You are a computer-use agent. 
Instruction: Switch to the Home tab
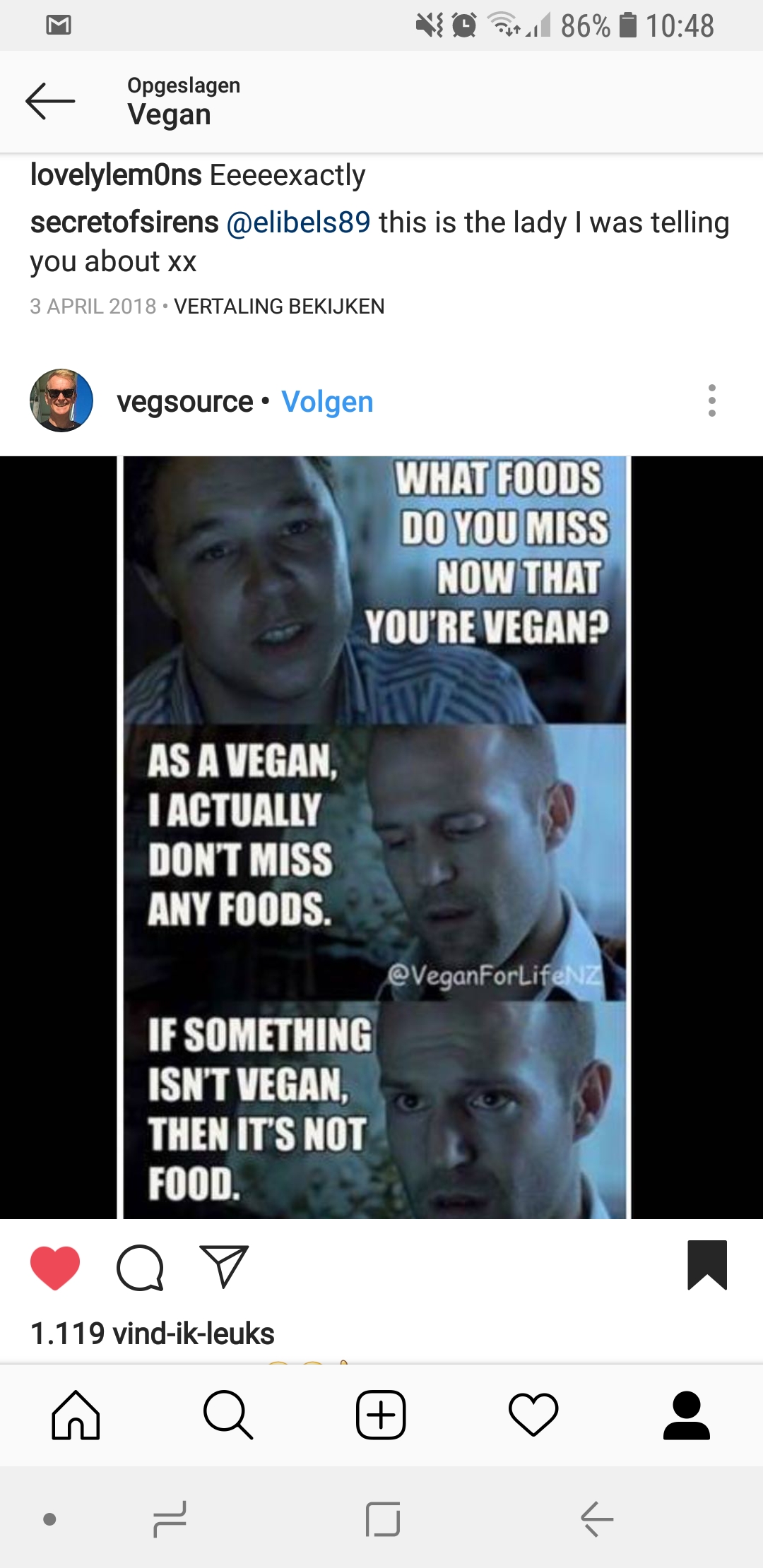coord(76,1415)
